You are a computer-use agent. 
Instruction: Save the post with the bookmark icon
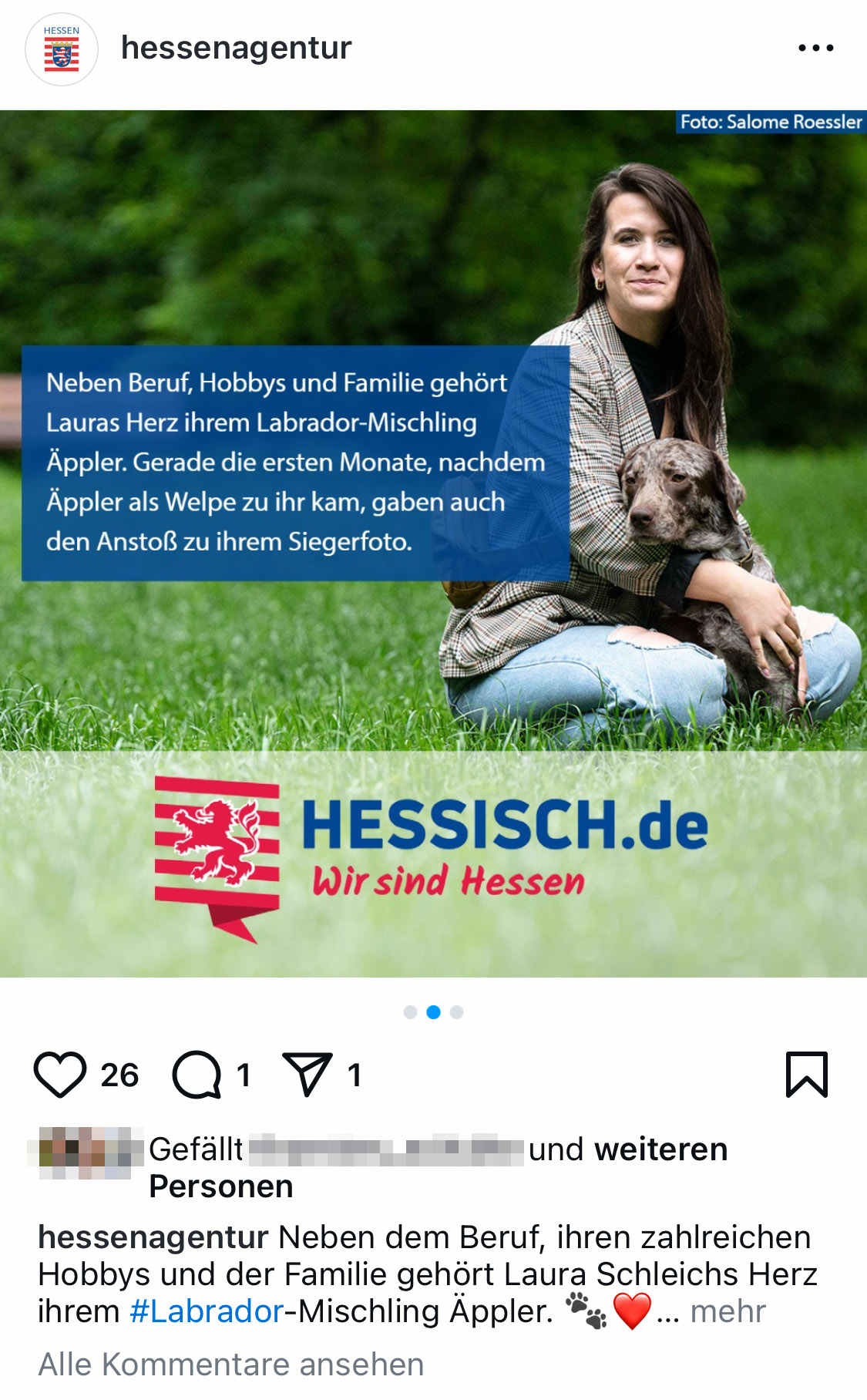(806, 1074)
